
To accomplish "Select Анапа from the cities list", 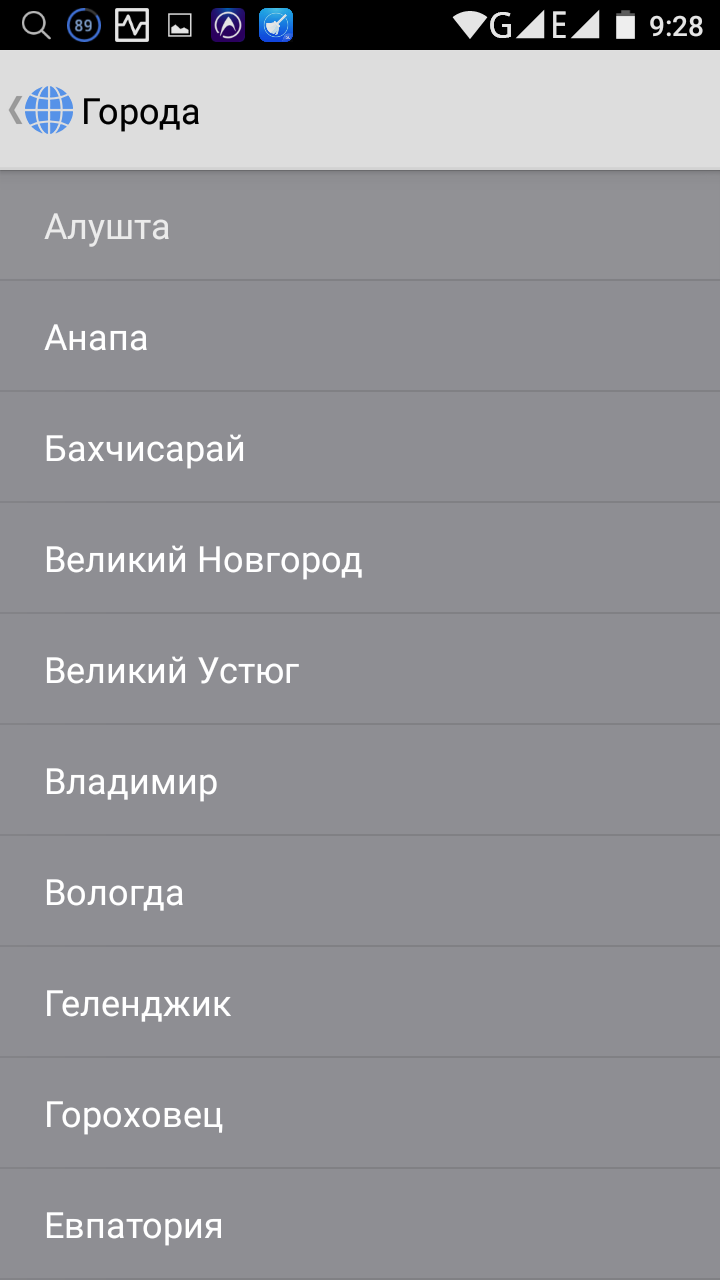I will pos(97,338).
